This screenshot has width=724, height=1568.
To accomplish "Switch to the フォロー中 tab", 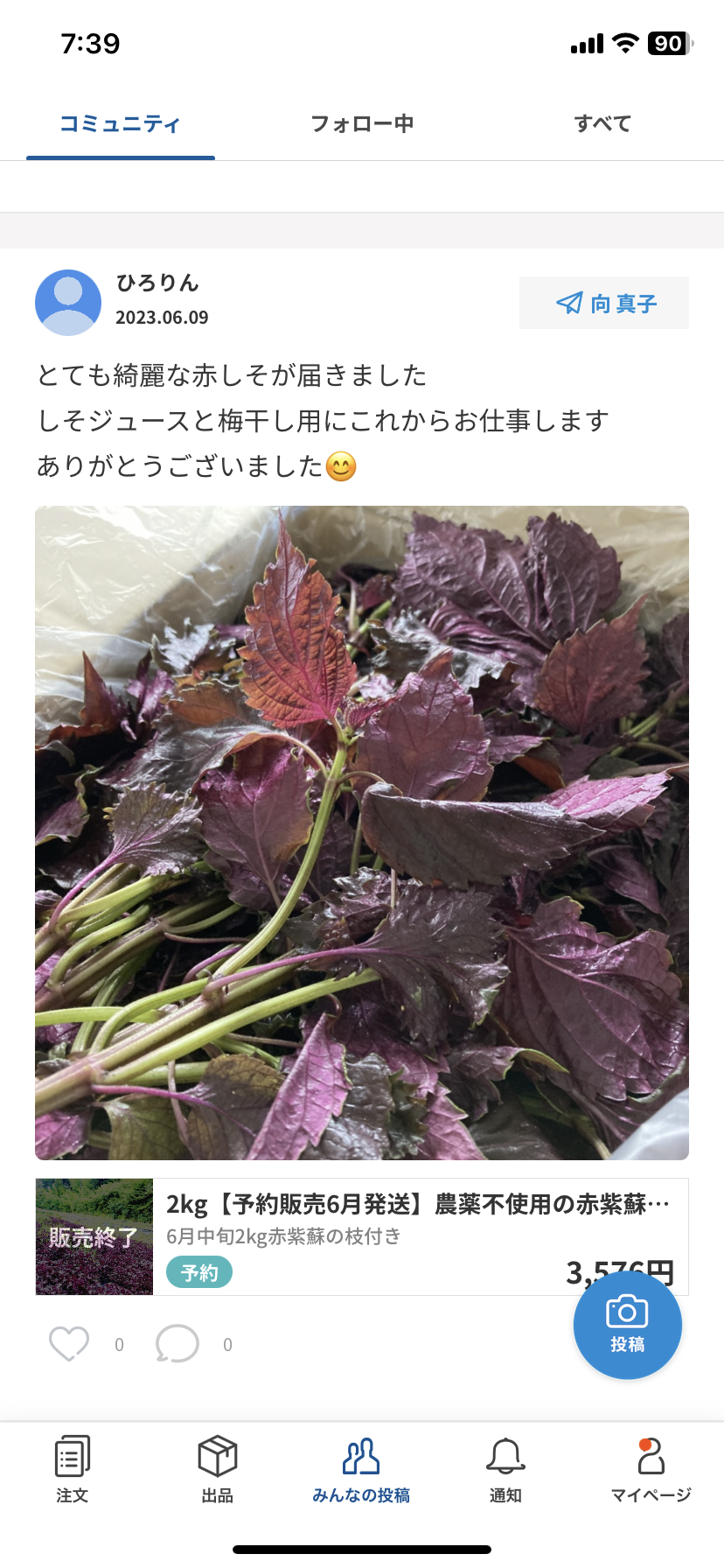I will (x=362, y=123).
